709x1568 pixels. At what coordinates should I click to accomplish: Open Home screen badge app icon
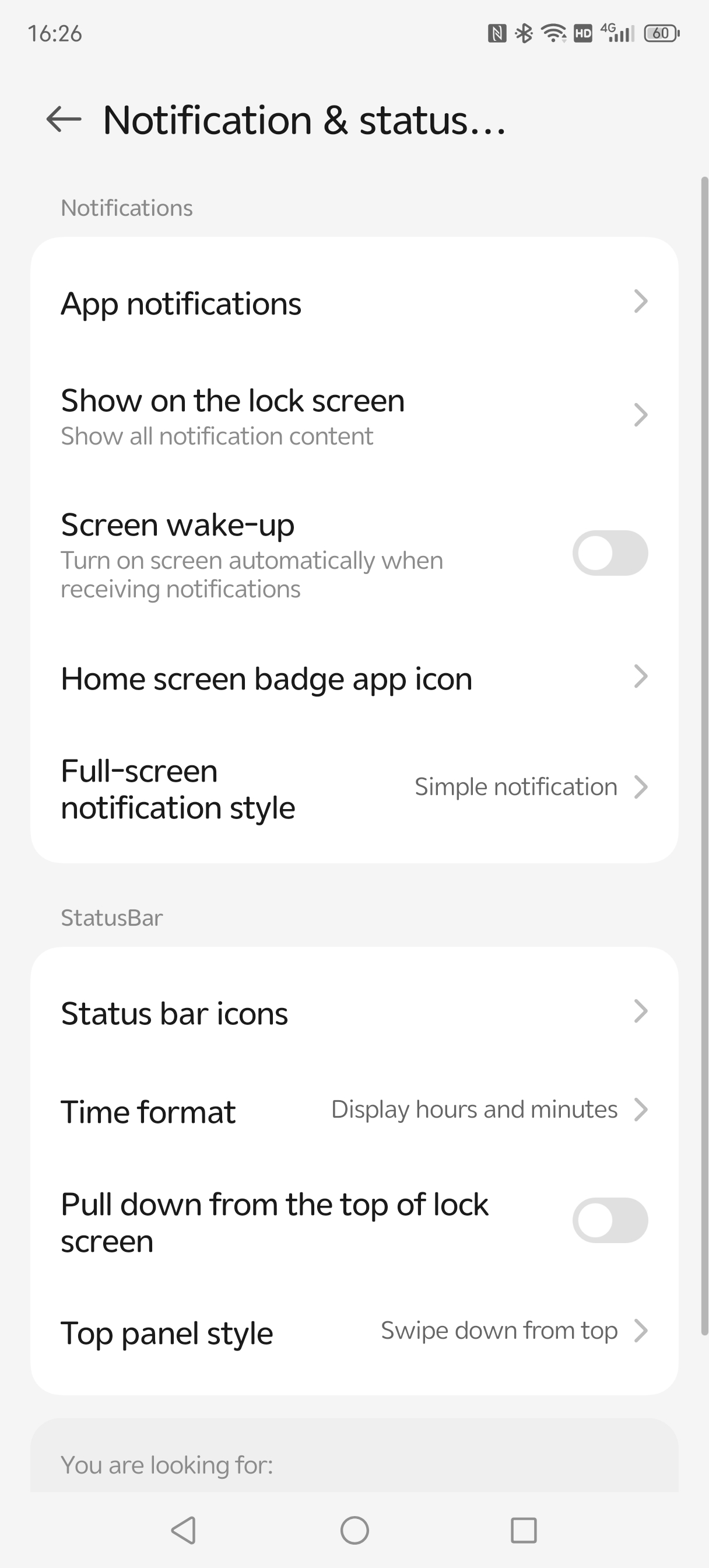[x=354, y=678]
